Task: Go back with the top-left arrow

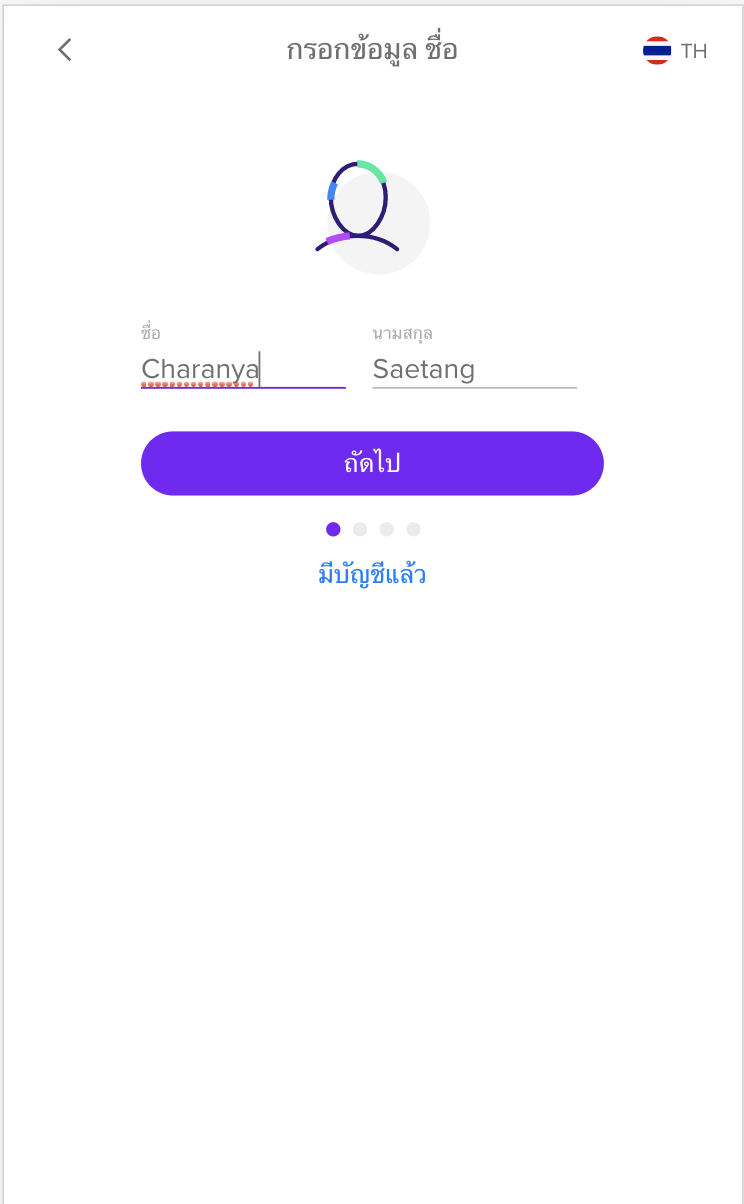Action: (x=65, y=50)
